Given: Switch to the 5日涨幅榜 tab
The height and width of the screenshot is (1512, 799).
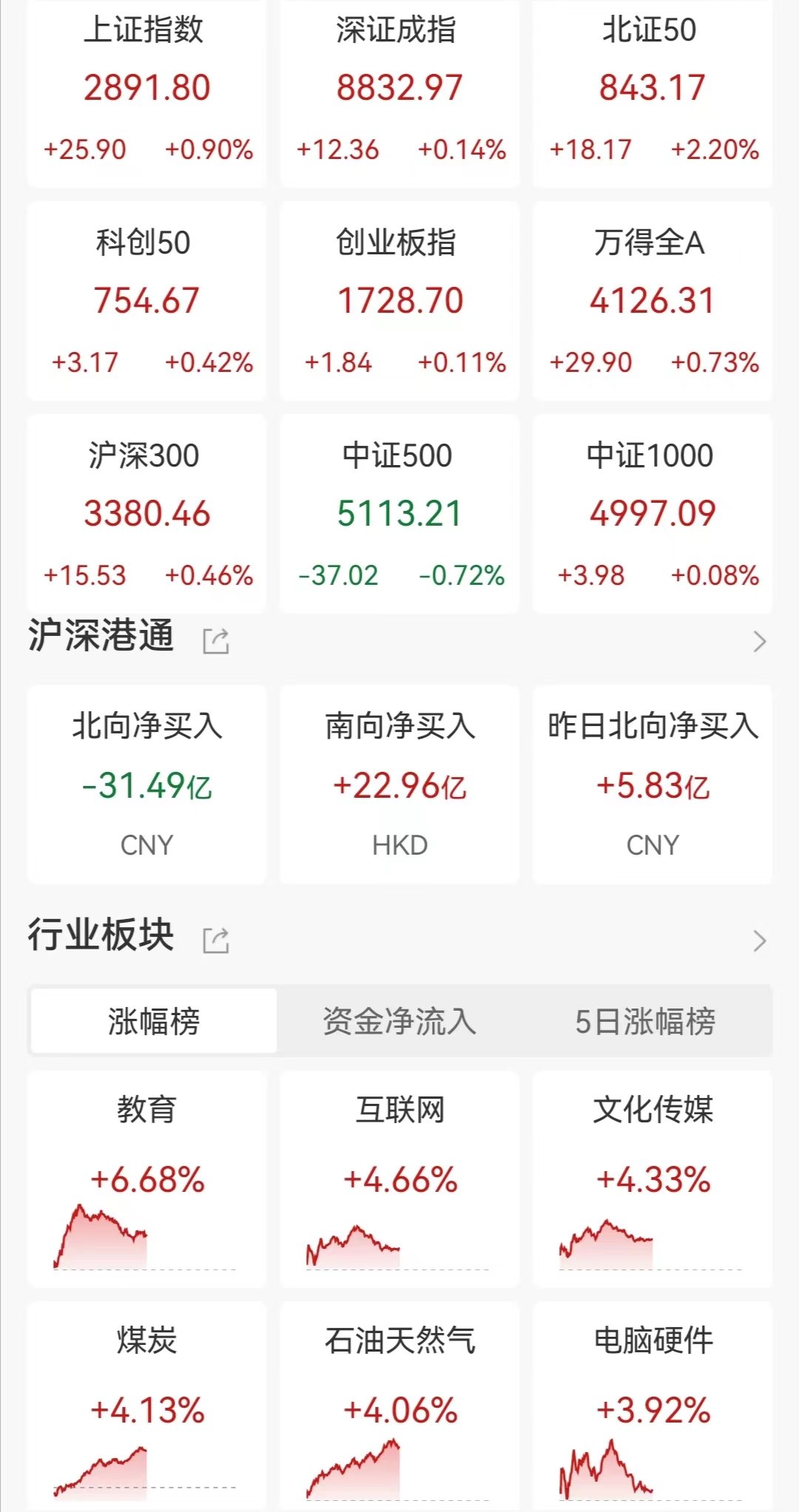Looking at the screenshot, I should (x=645, y=1021).
